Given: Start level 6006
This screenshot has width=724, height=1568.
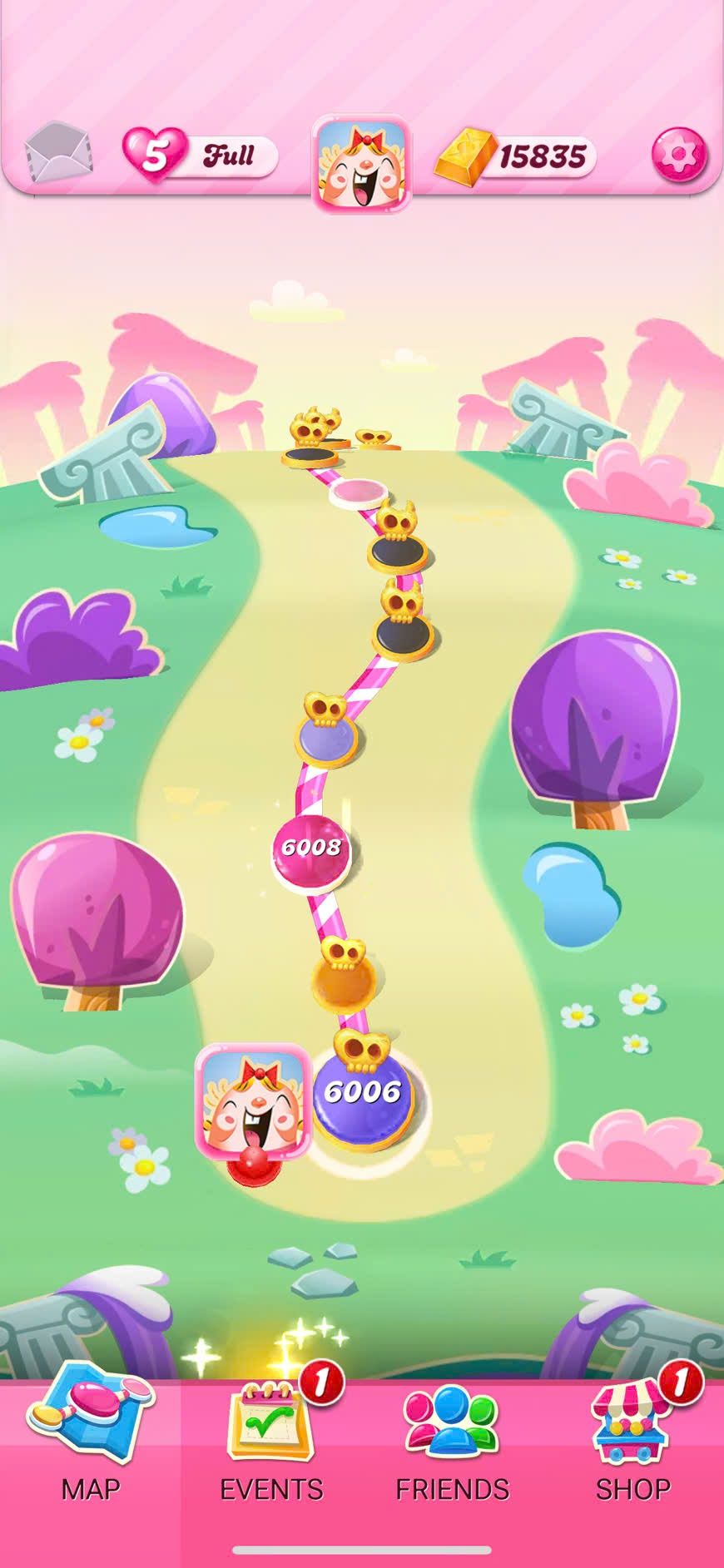Looking at the screenshot, I should click(362, 1093).
